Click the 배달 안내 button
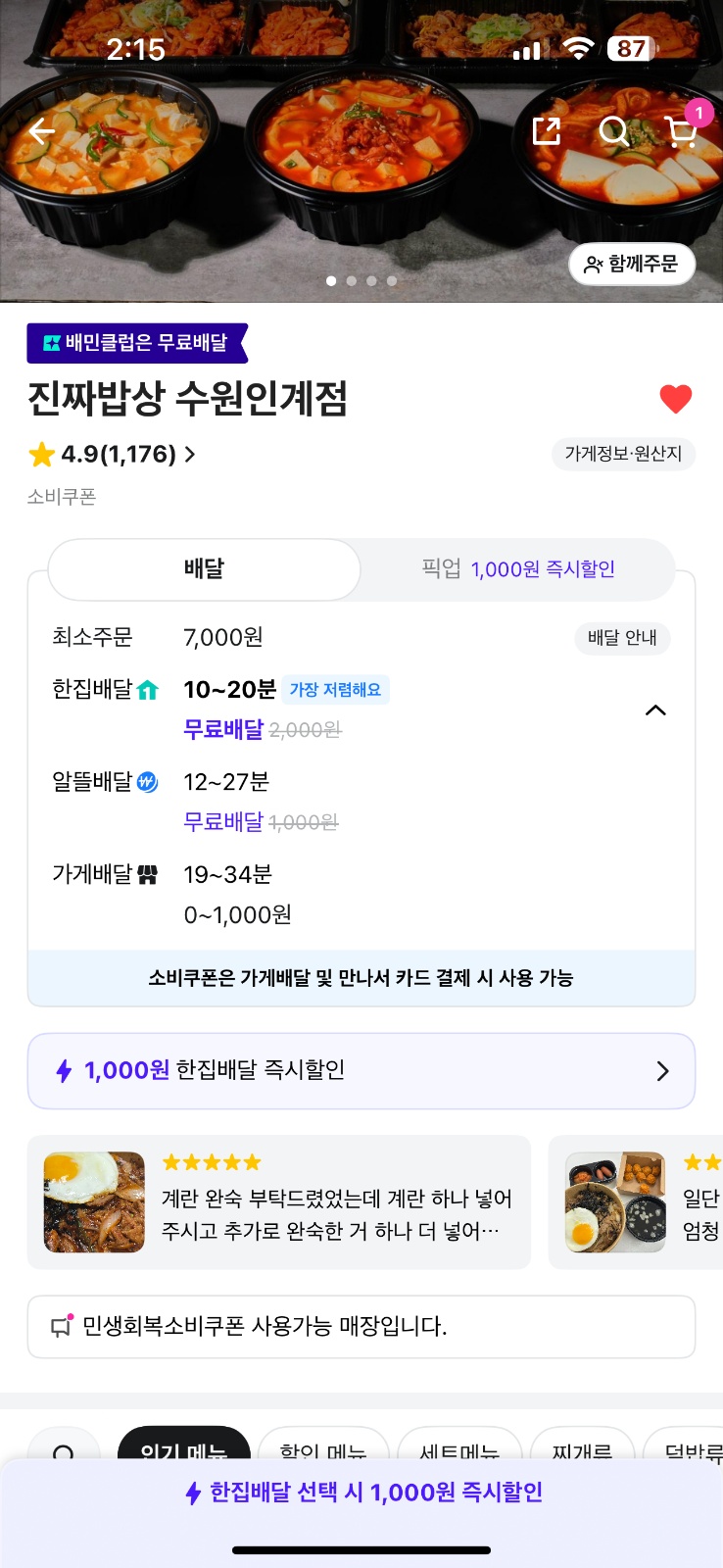The width and height of the screenshot is (723, 1568). click(x=622, y=638)
